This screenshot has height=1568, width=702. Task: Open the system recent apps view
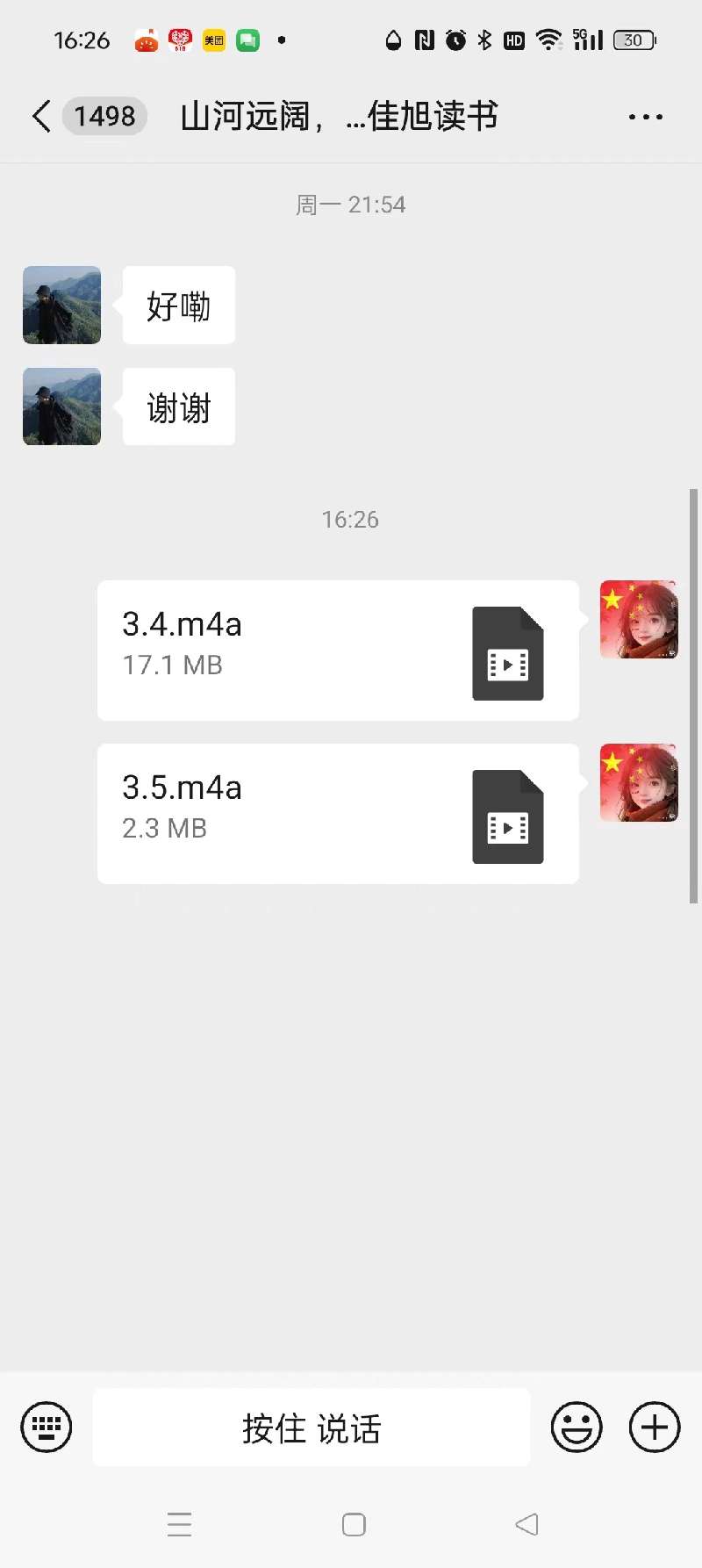click(179, 1525)
